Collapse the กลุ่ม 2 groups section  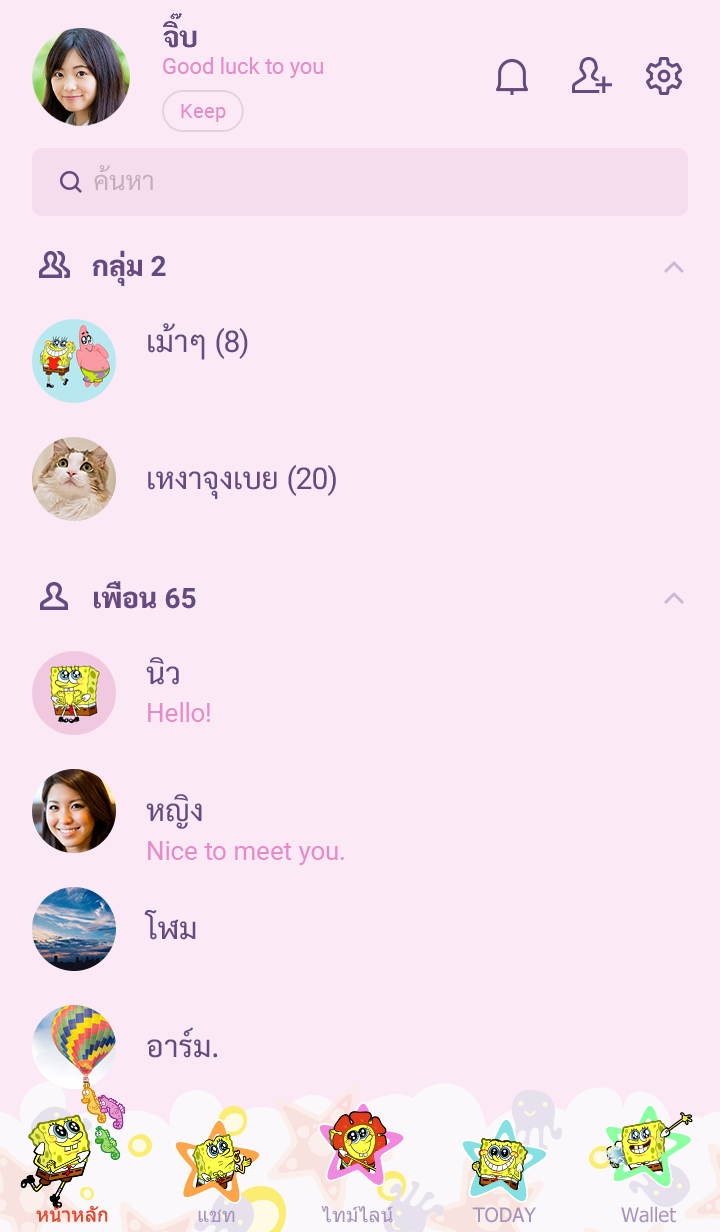tap(674, 267)
